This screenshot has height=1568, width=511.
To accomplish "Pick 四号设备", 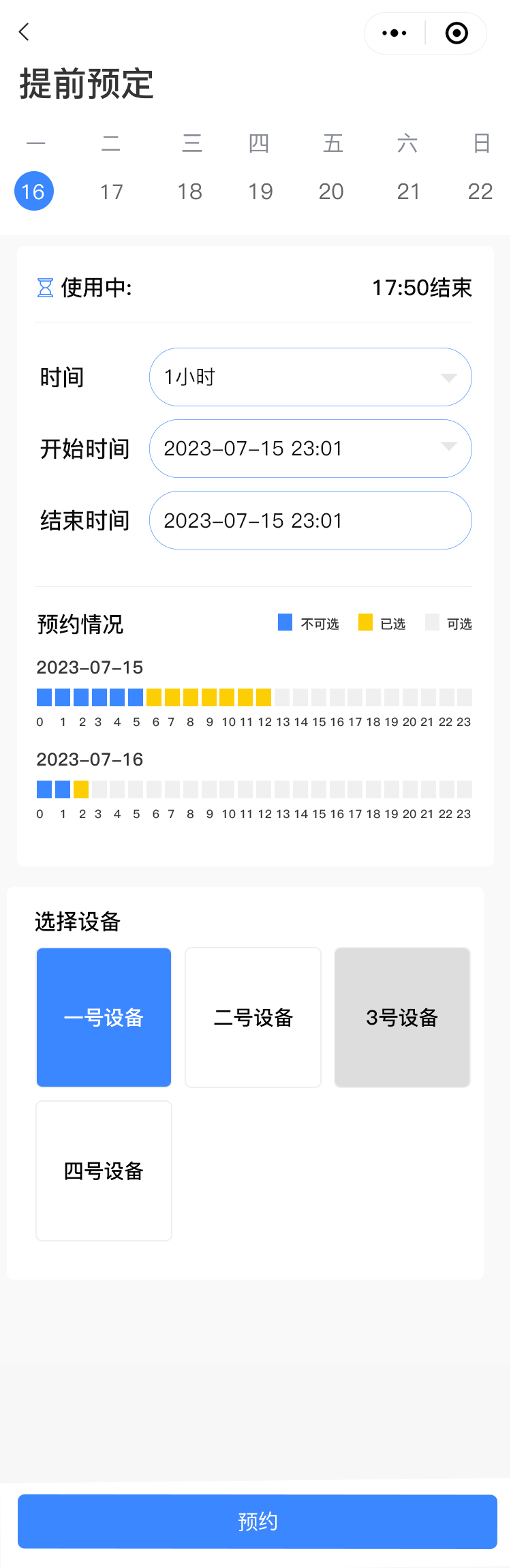I will tap(104, 1171).
